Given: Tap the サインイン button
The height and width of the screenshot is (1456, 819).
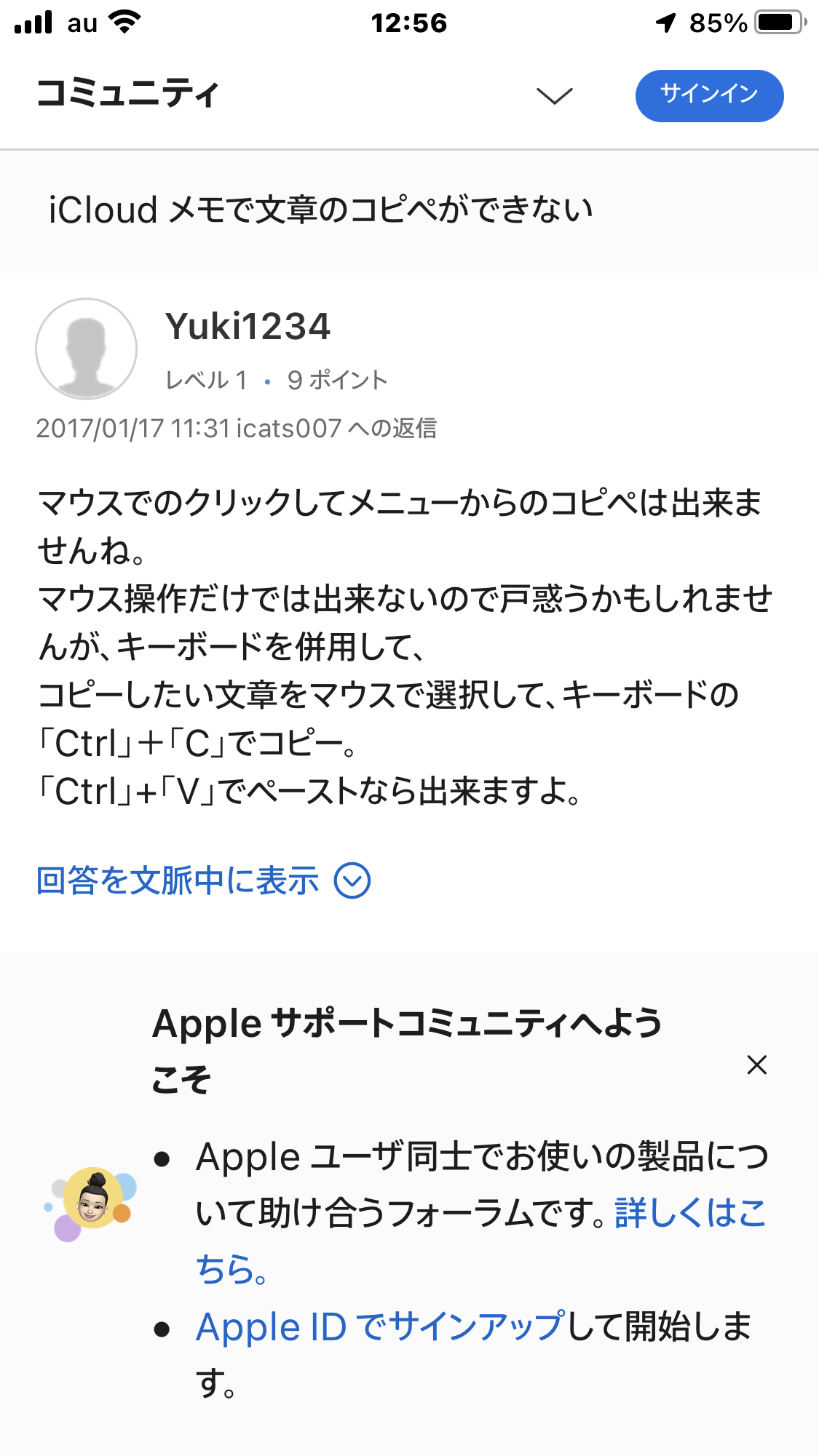Looking at the screenshot, I should pos(709,95).
